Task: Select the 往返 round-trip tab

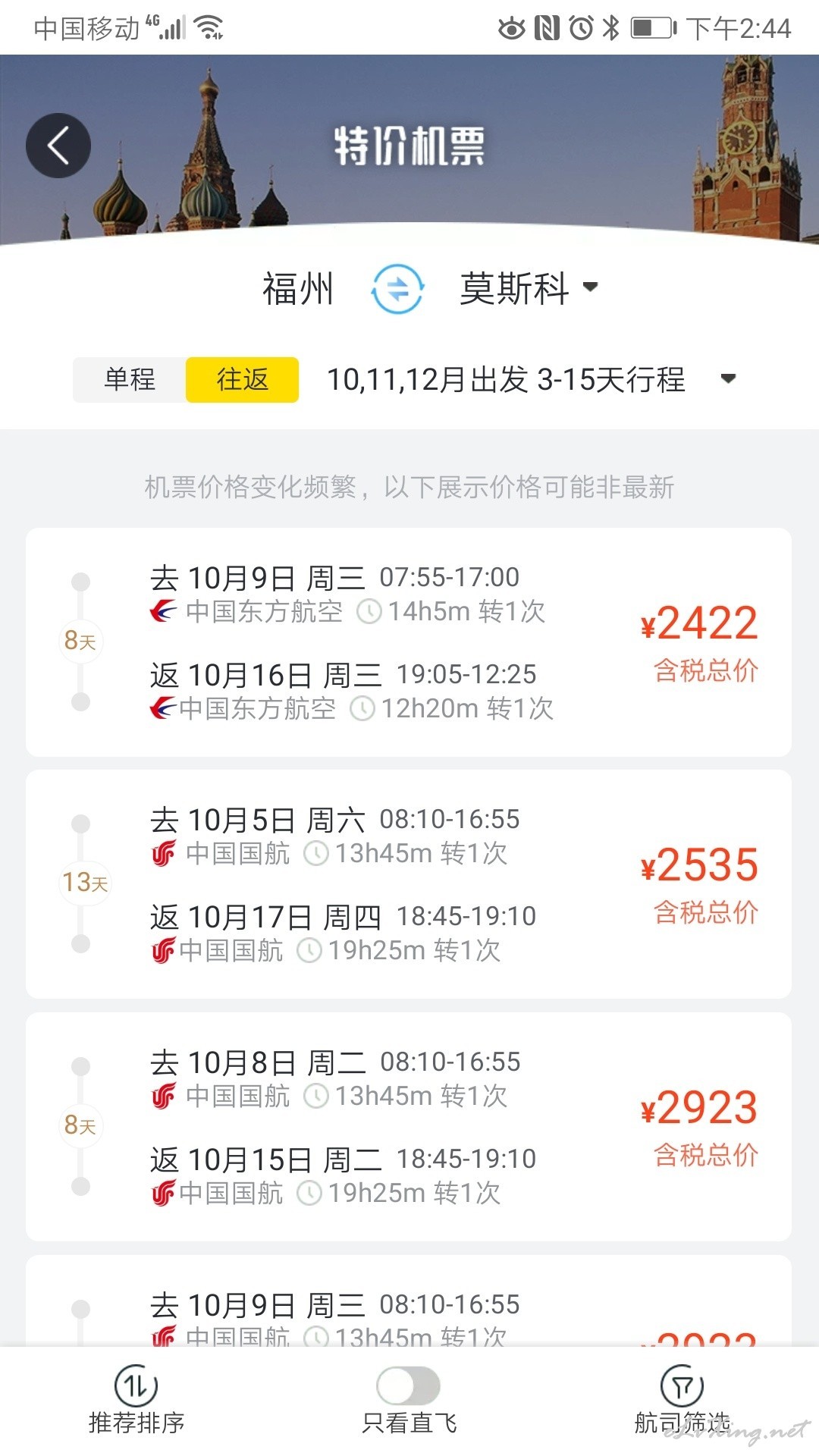Action: [242, 379]
